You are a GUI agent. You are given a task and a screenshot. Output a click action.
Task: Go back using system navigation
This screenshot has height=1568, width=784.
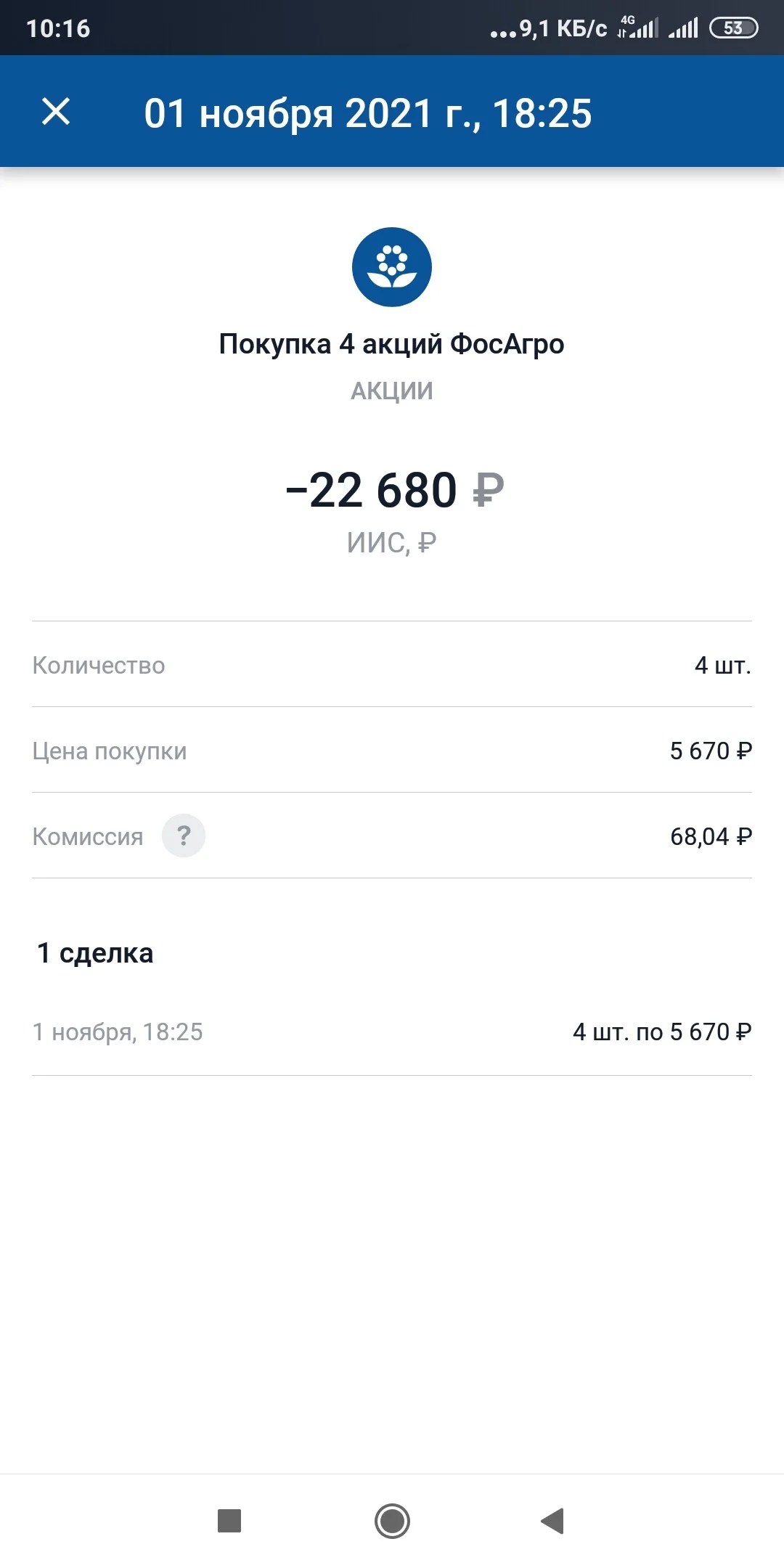click(x=552, y=1521)
